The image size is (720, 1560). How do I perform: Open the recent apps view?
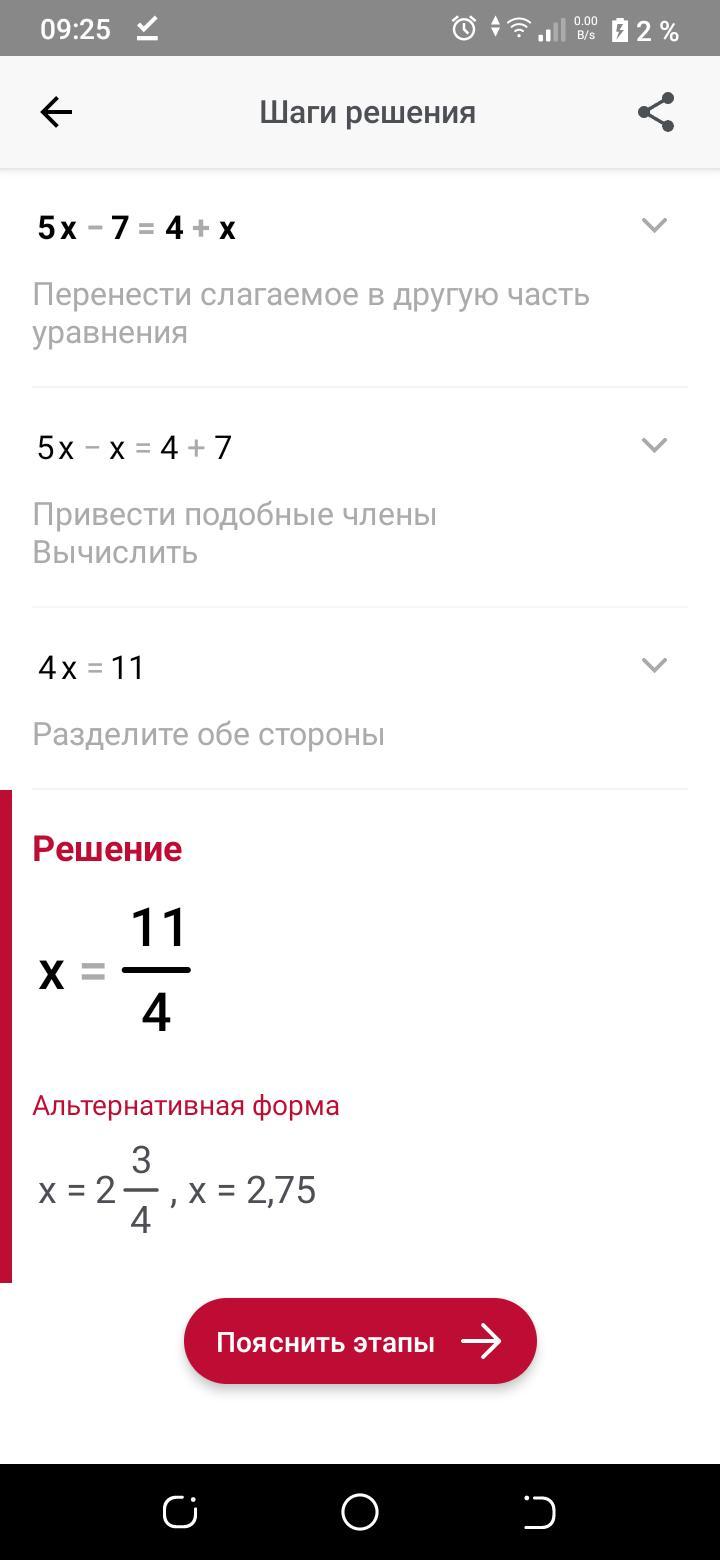(180, 1512)
